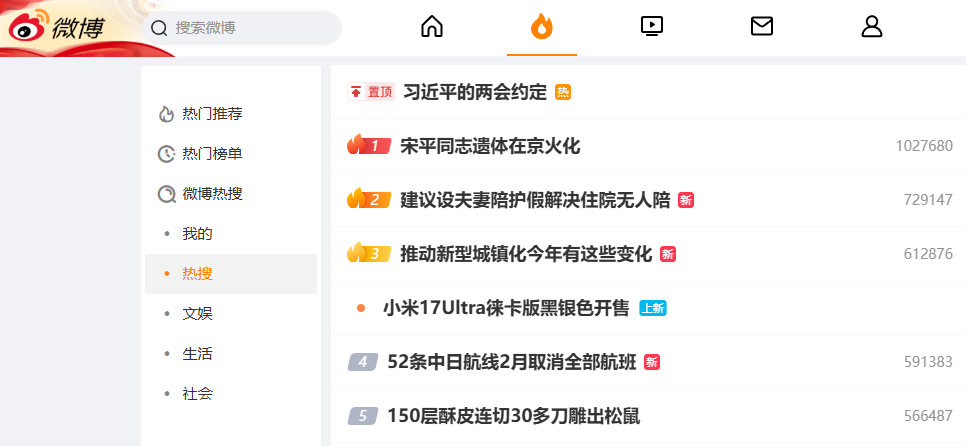Viewport: 966px width, 446px height.
Task: Select the 热搜 sidebar item
Action: tap(197, 274)
